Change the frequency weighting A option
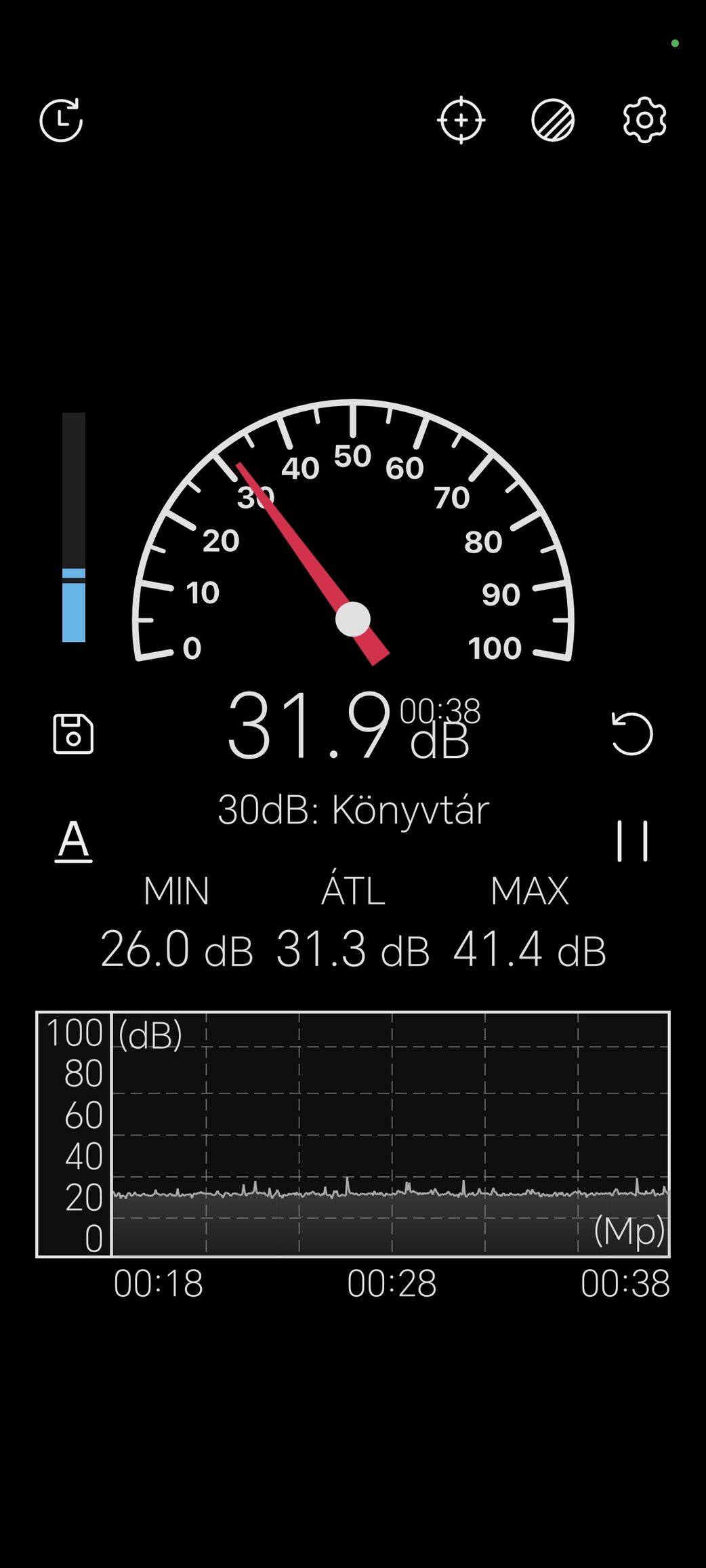 pyautogui.click(x=73, y=841)
